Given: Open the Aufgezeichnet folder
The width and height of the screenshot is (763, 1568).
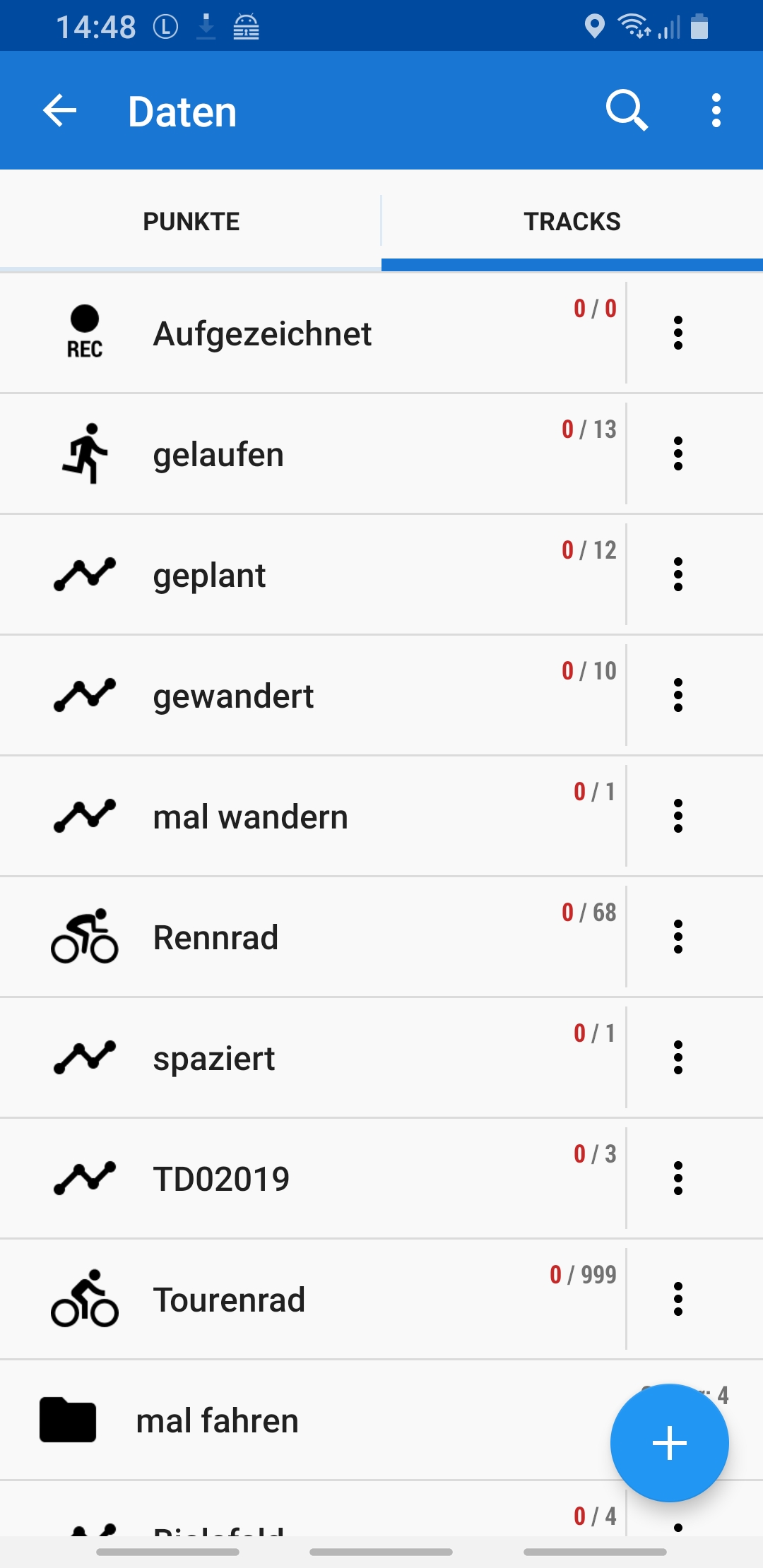Looking at the screenshot, I should [x=262, y=333].
